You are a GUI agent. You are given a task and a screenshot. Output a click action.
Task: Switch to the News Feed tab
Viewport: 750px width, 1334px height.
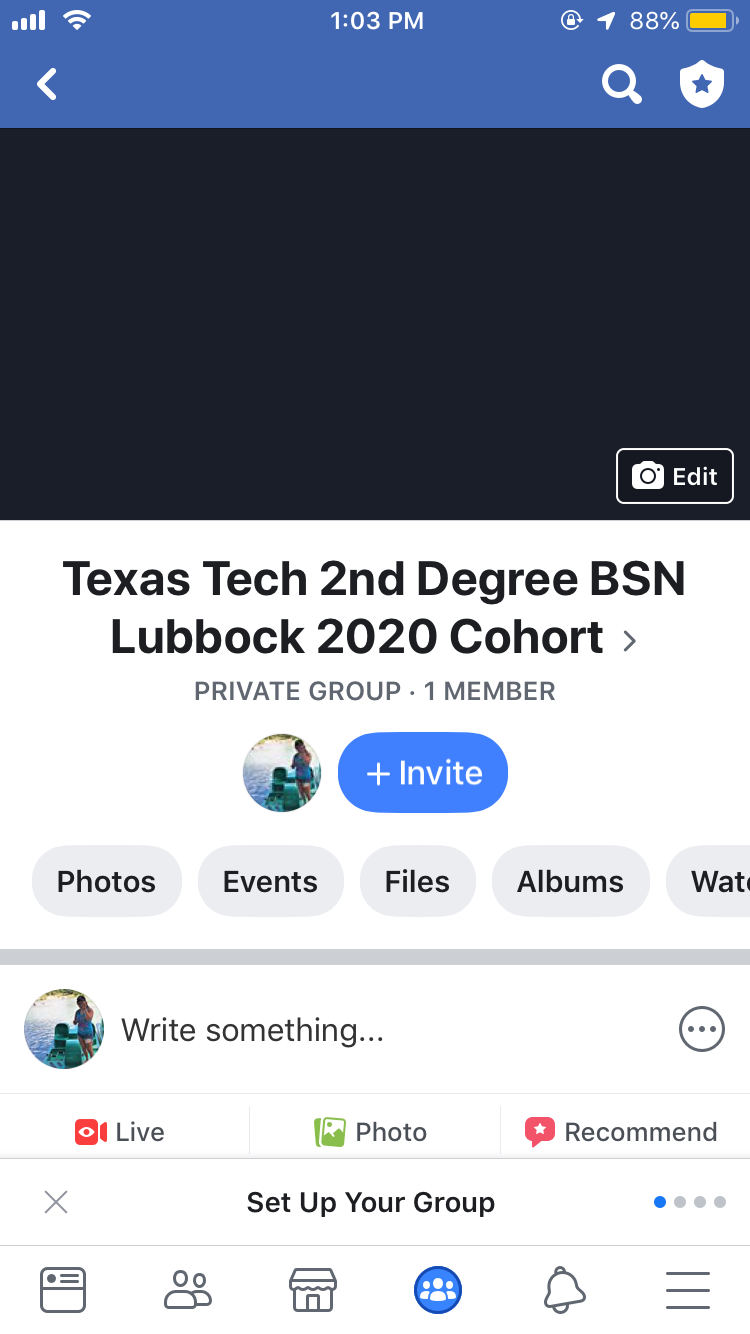click(x=63, y=1290)
